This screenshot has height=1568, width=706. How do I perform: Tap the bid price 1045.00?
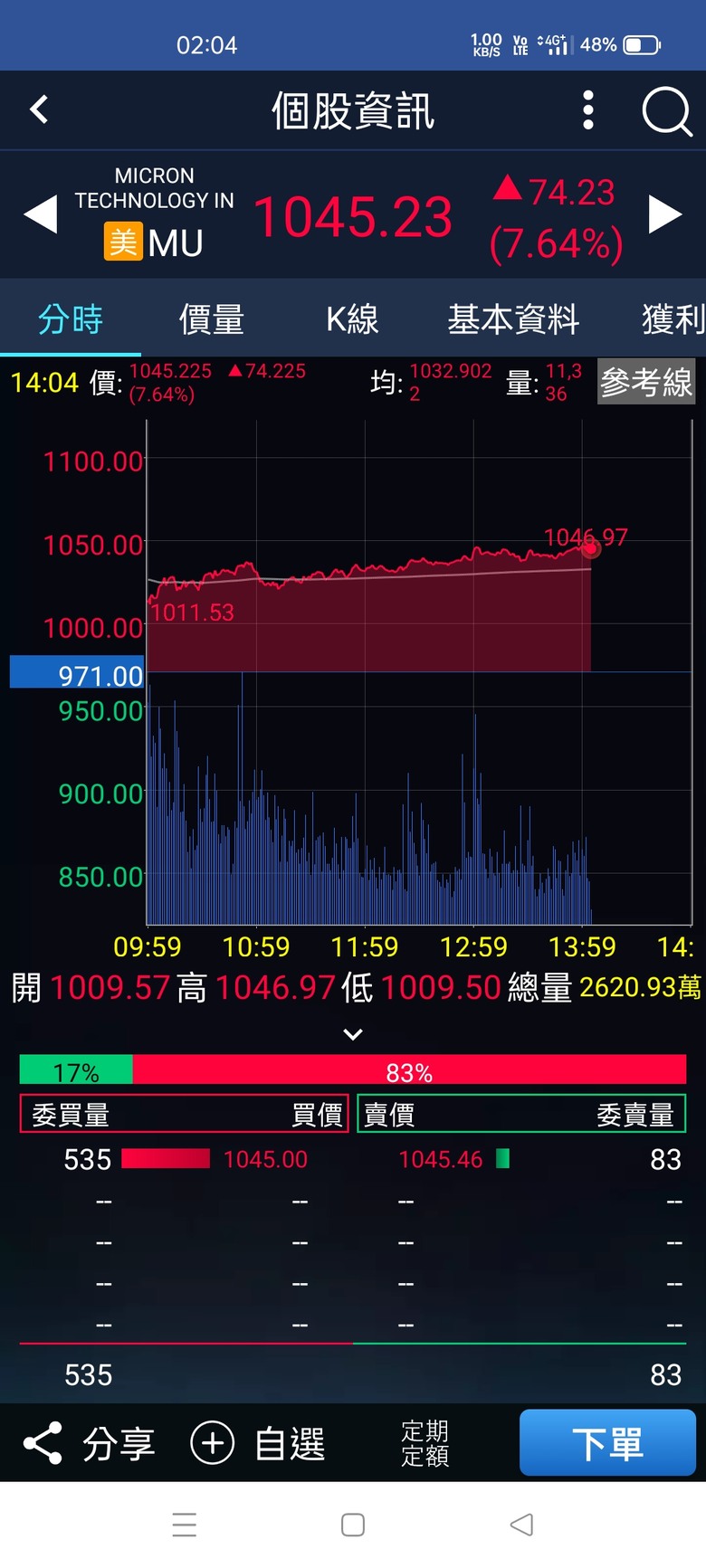[265, 1159]
